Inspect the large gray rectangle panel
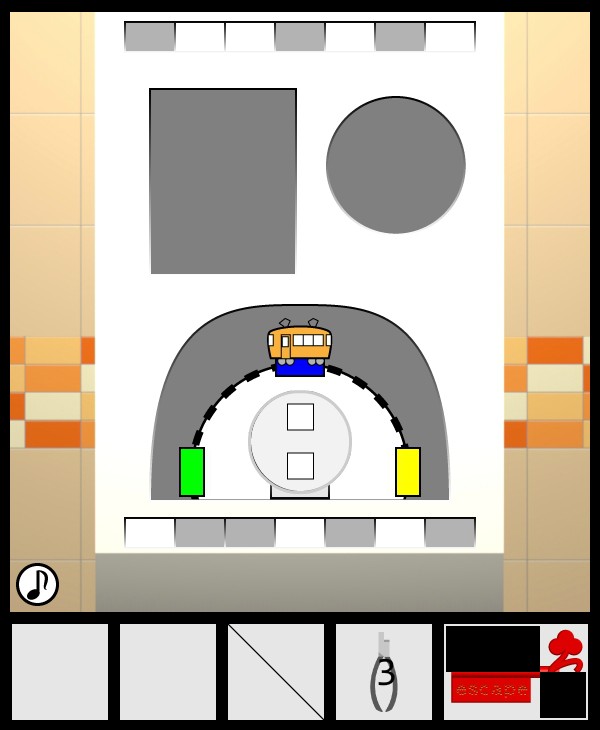This screenshot has height=730, width=600. click(223, 181)
